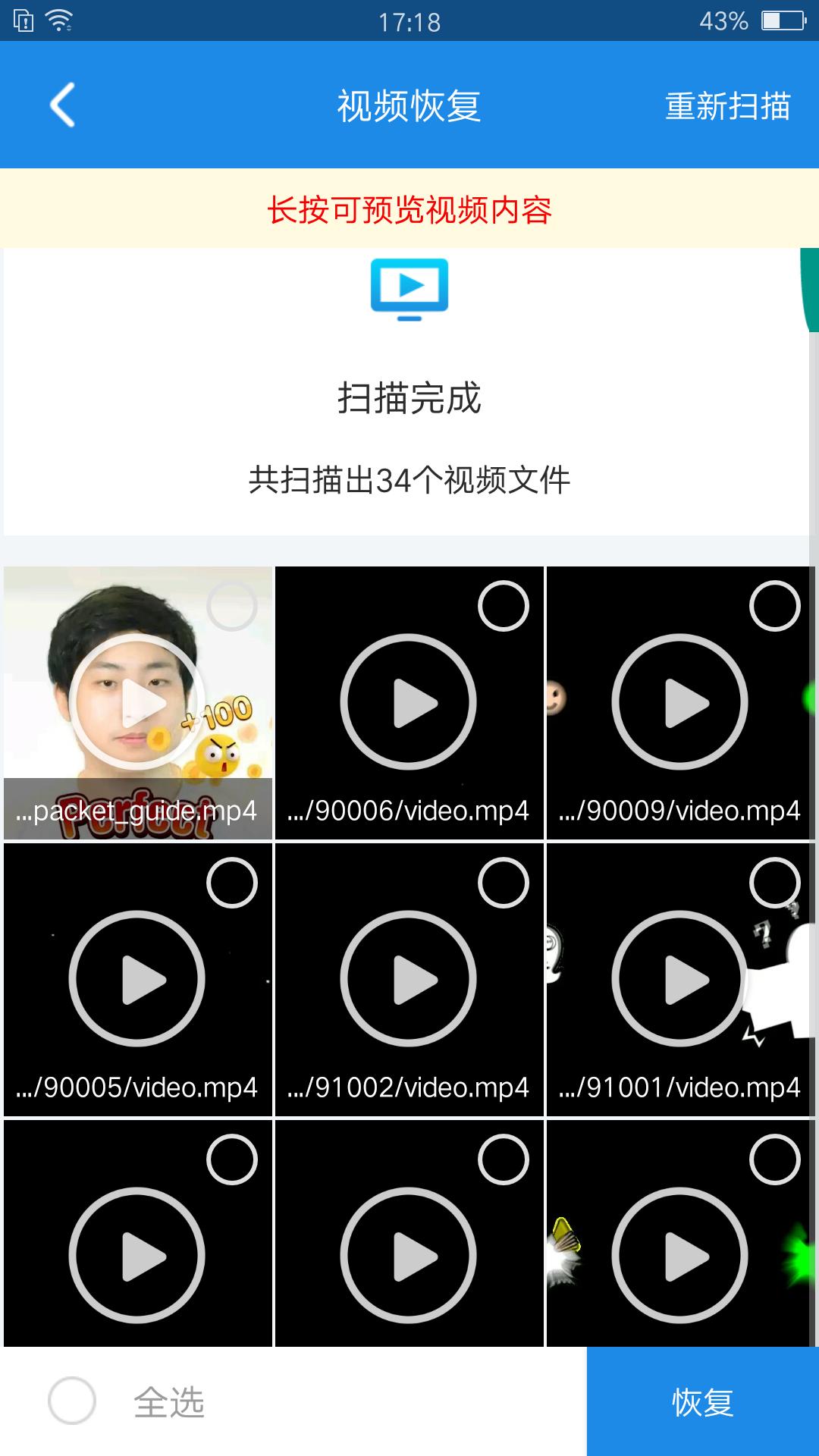Mark 90009/video.mp4 for recovery

pos(774,606)
